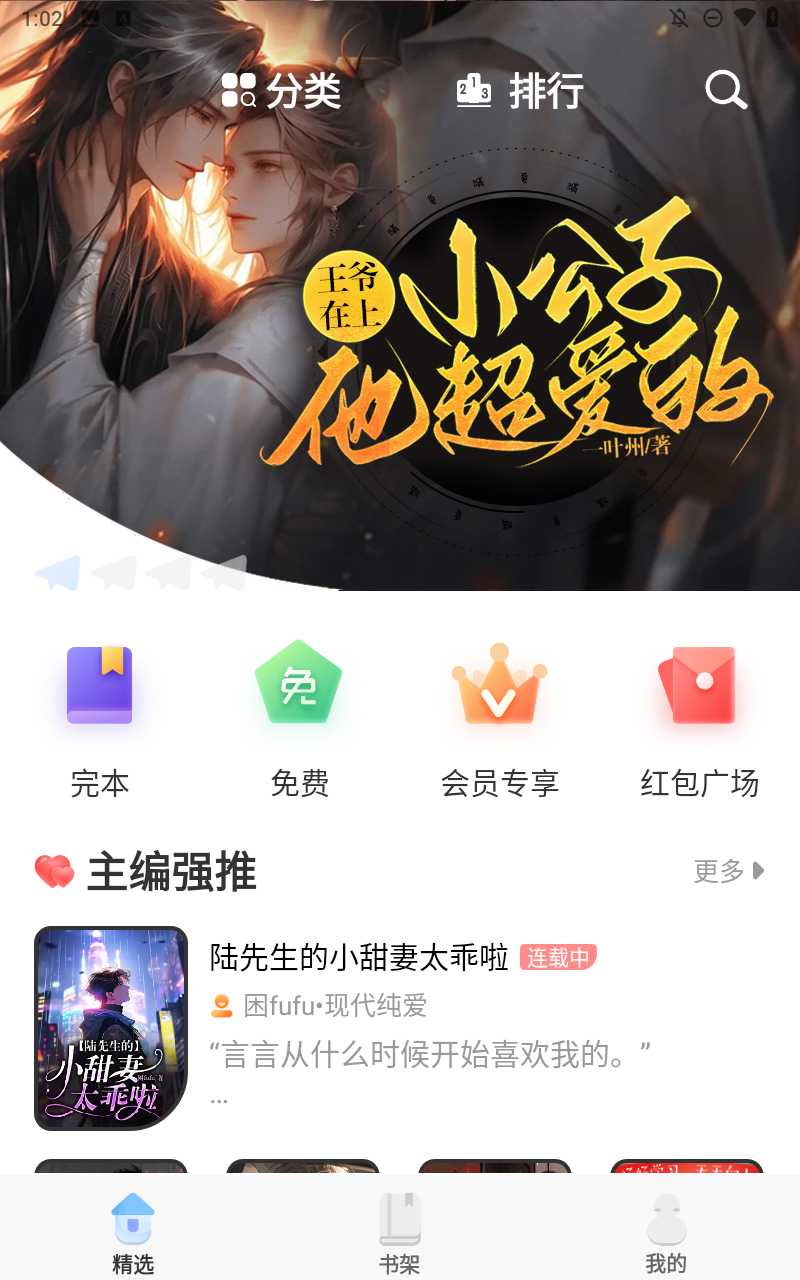Open the book 陆先生的小甜妻太乖啦
This screenshot has width=800, height=1280.
click(x=359, y=957)
